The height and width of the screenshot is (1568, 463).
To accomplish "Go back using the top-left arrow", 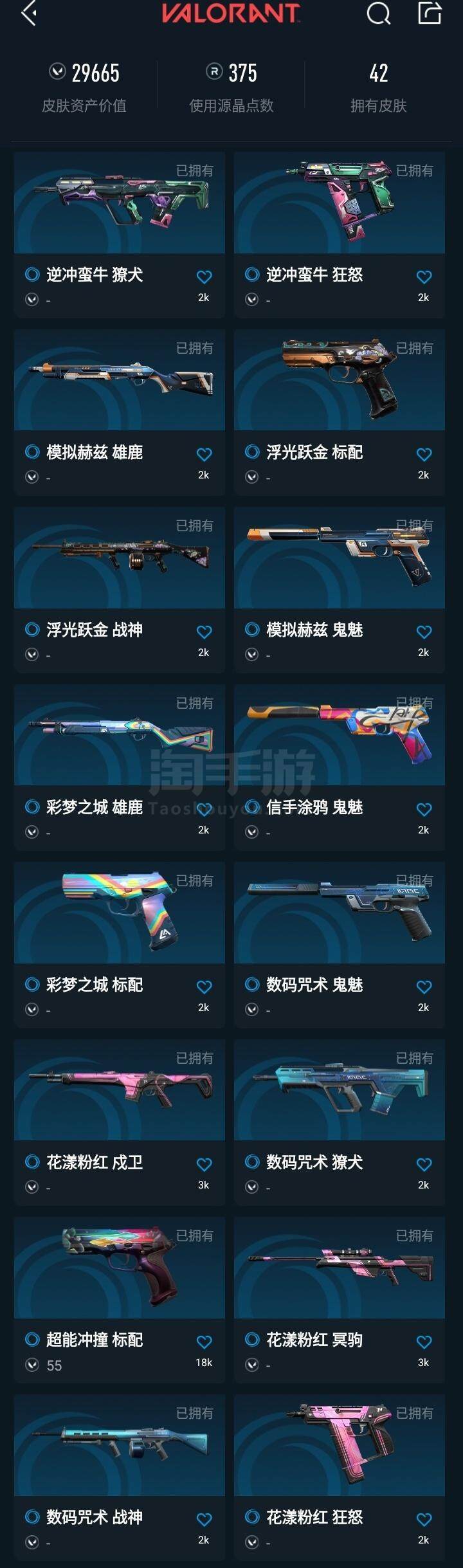I will coord(28,13).
